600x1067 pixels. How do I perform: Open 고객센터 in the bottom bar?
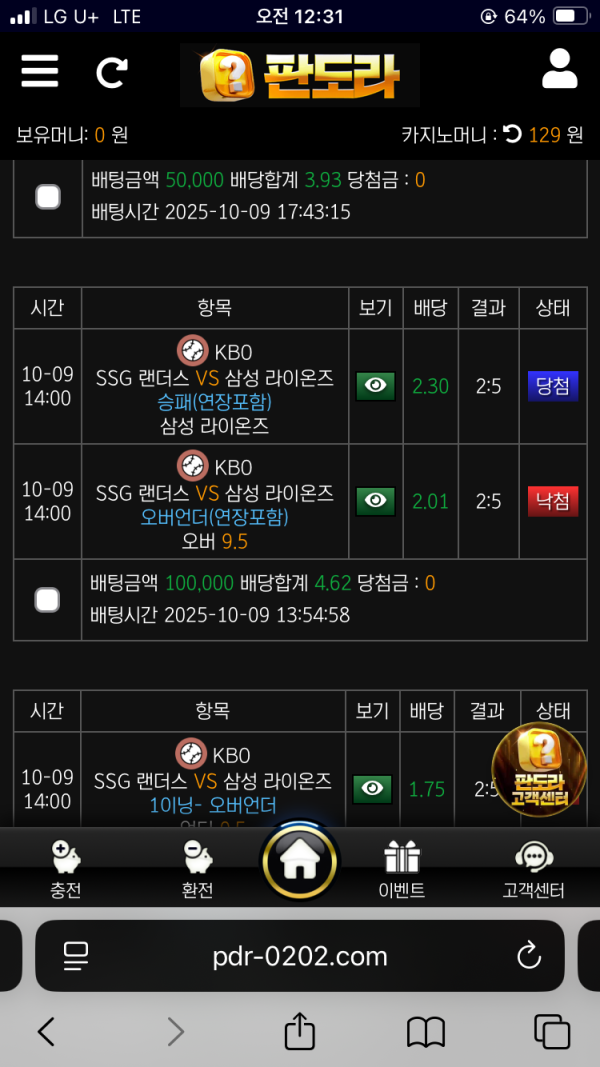coord(533,869)
